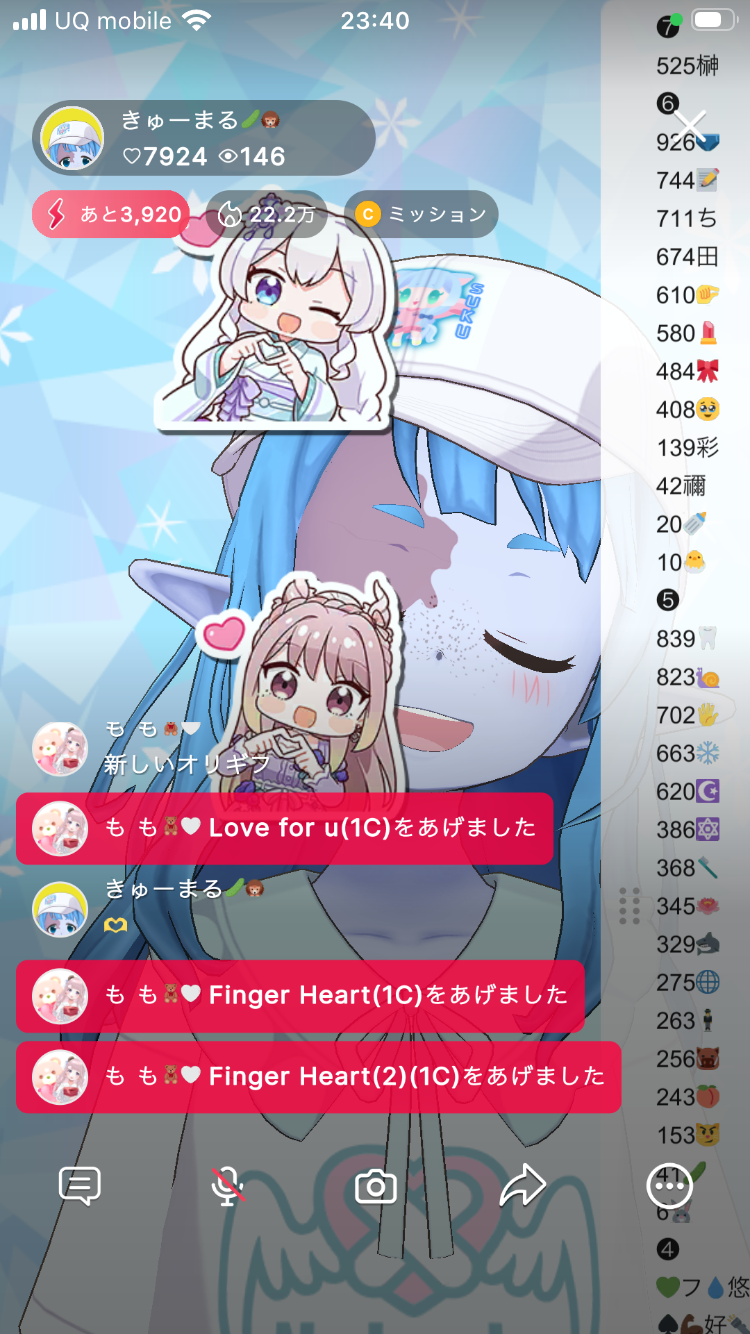Open the ミッション chip
Viewport: 750px width, 1334px height.
pyautogui.click(x=421, y=214)
